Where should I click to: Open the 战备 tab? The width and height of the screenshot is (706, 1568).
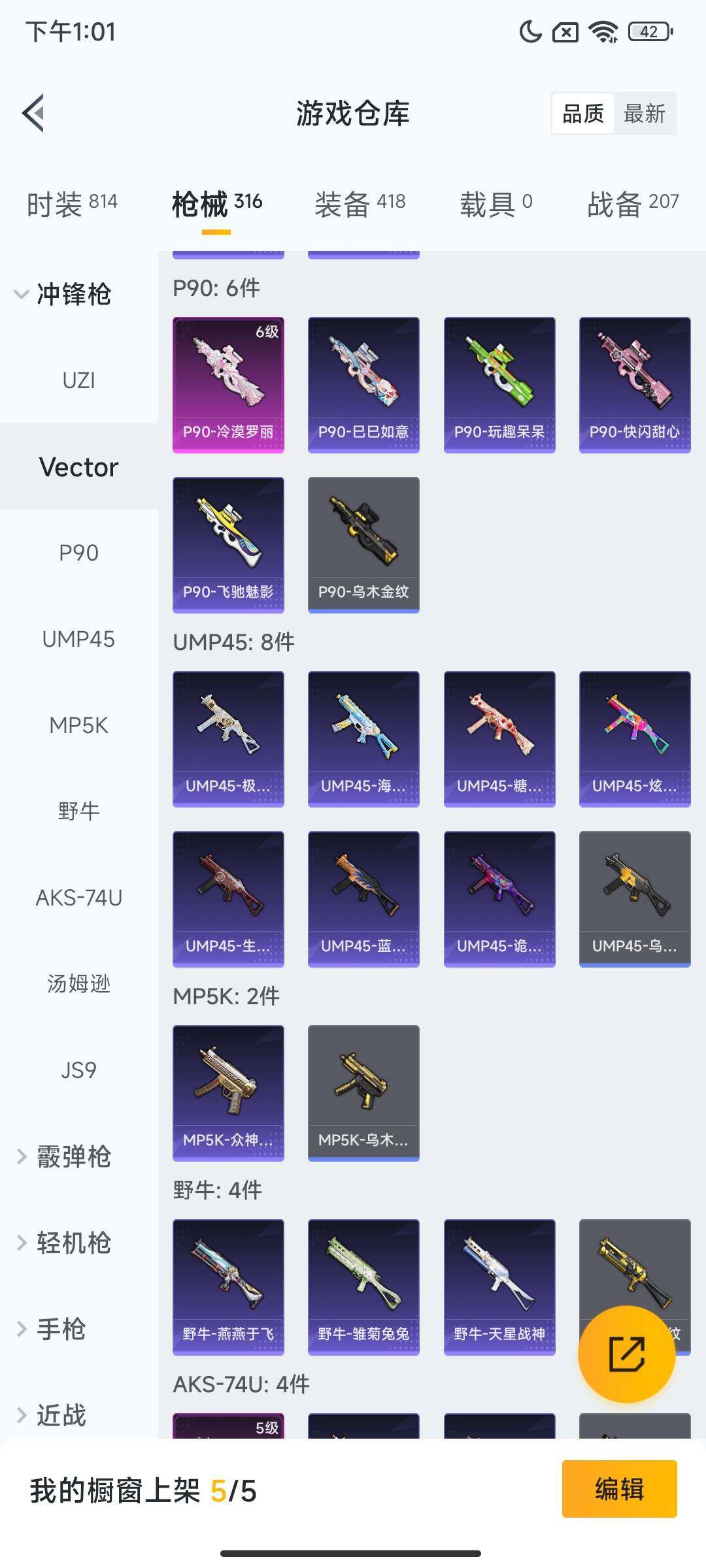tap(632, 204)
